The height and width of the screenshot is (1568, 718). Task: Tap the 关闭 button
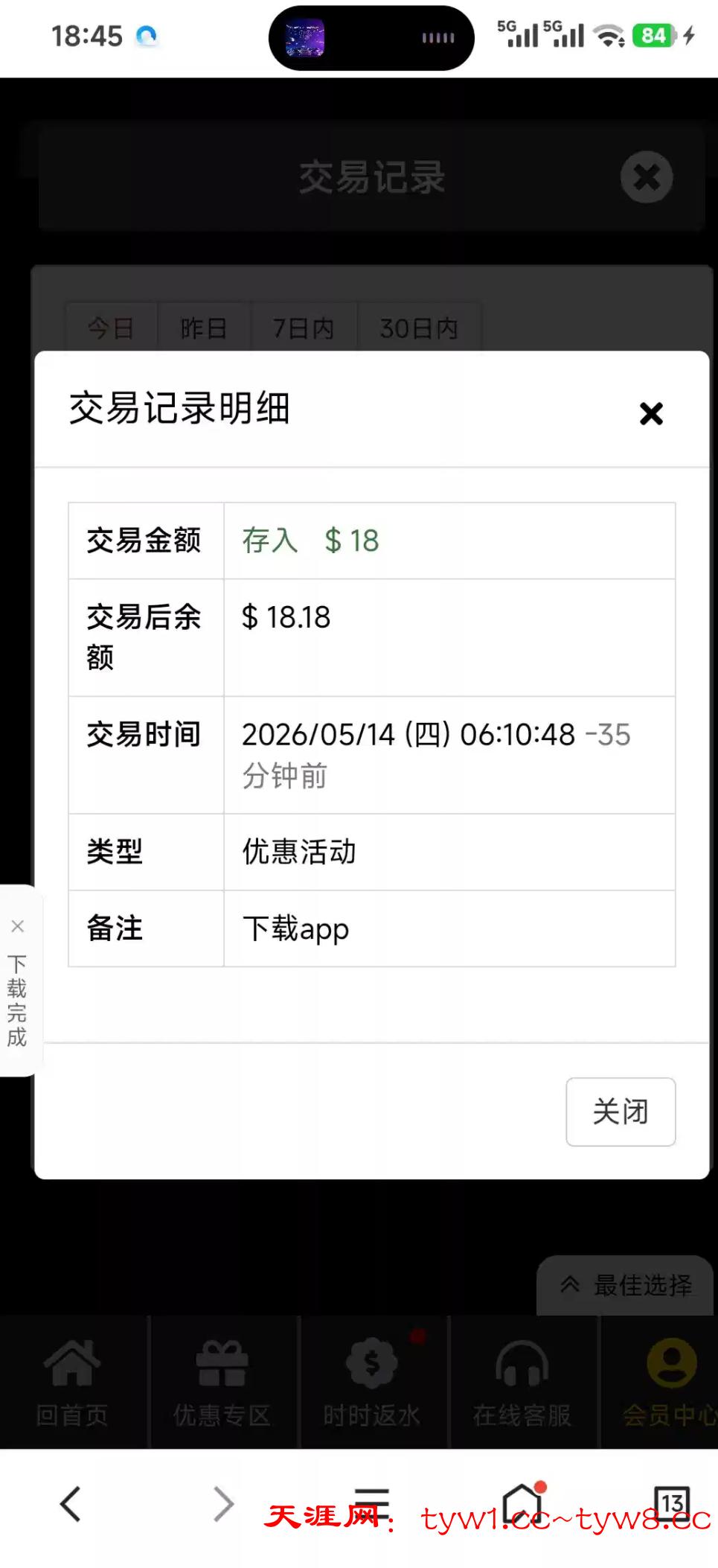point(621,1112)
